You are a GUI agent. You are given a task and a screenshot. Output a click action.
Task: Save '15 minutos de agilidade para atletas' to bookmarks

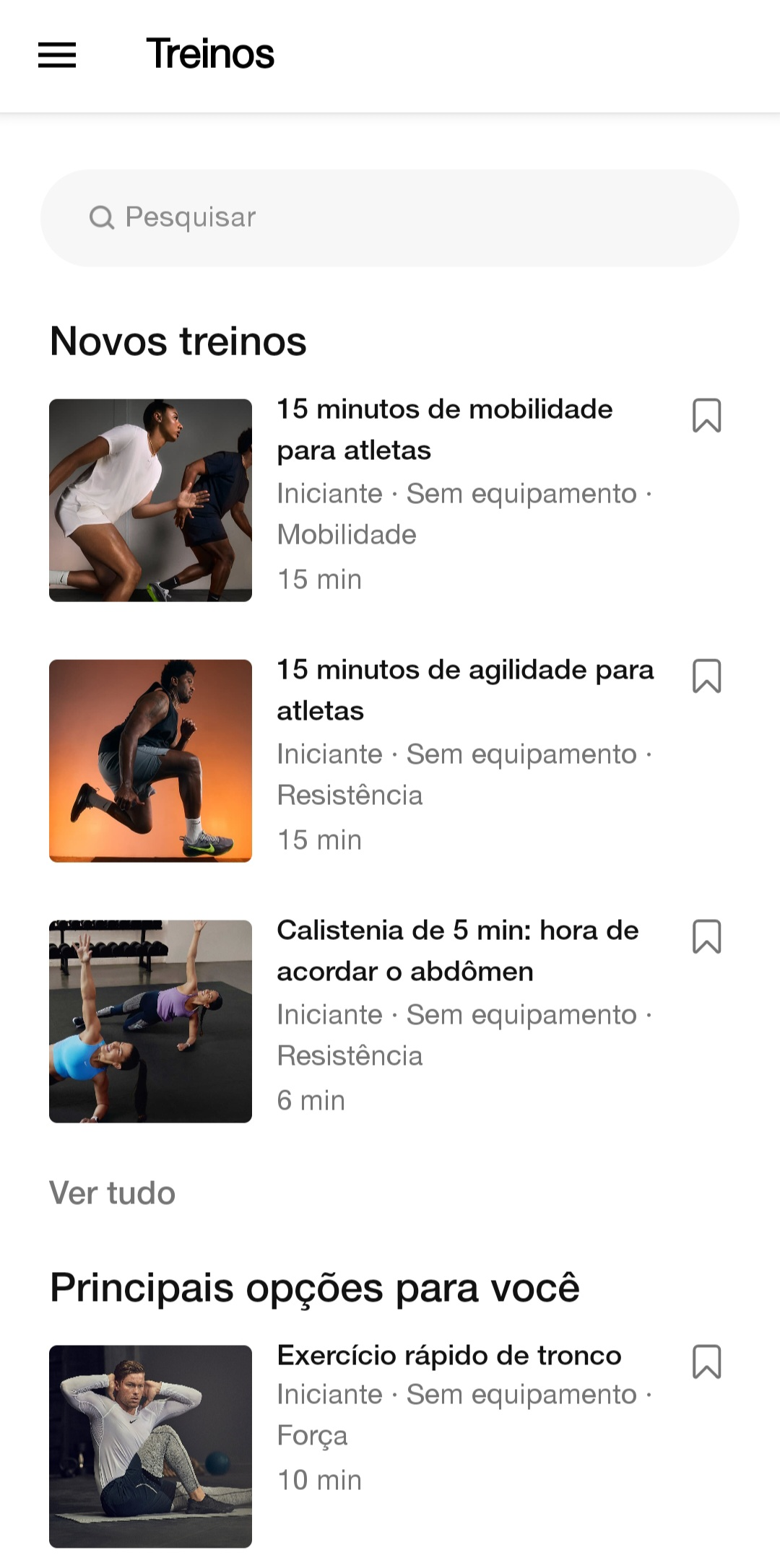(706, 676)
